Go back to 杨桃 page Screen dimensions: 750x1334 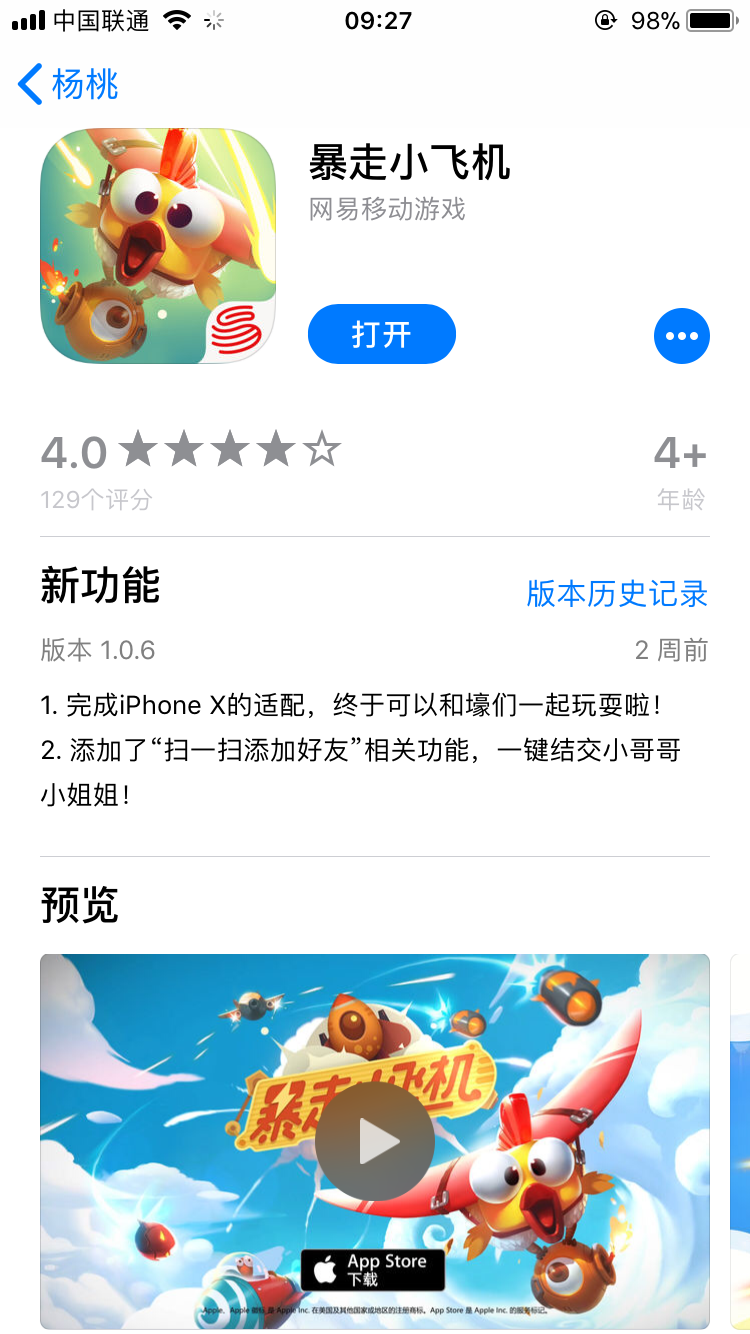pyautogui.click(x=68, y=85)
